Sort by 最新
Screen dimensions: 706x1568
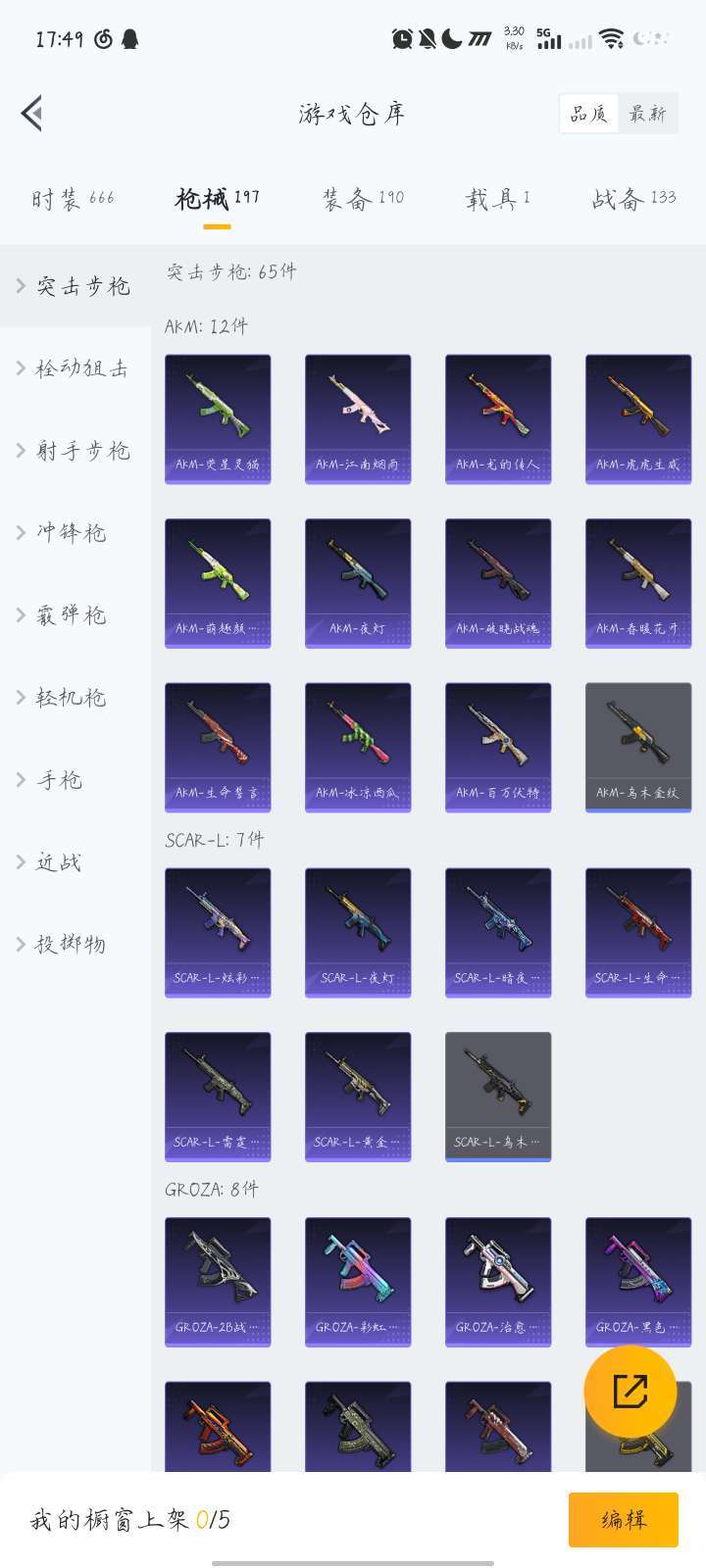coord(648,114)
